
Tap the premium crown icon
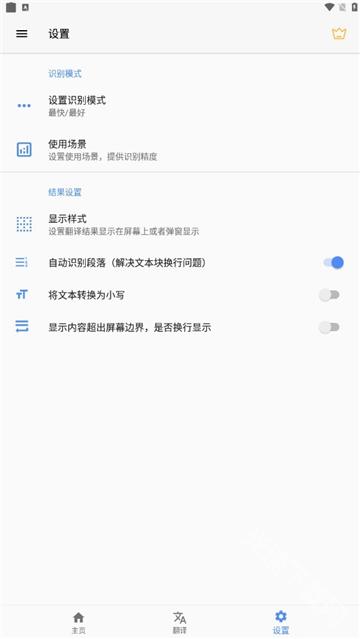[339, 34]
